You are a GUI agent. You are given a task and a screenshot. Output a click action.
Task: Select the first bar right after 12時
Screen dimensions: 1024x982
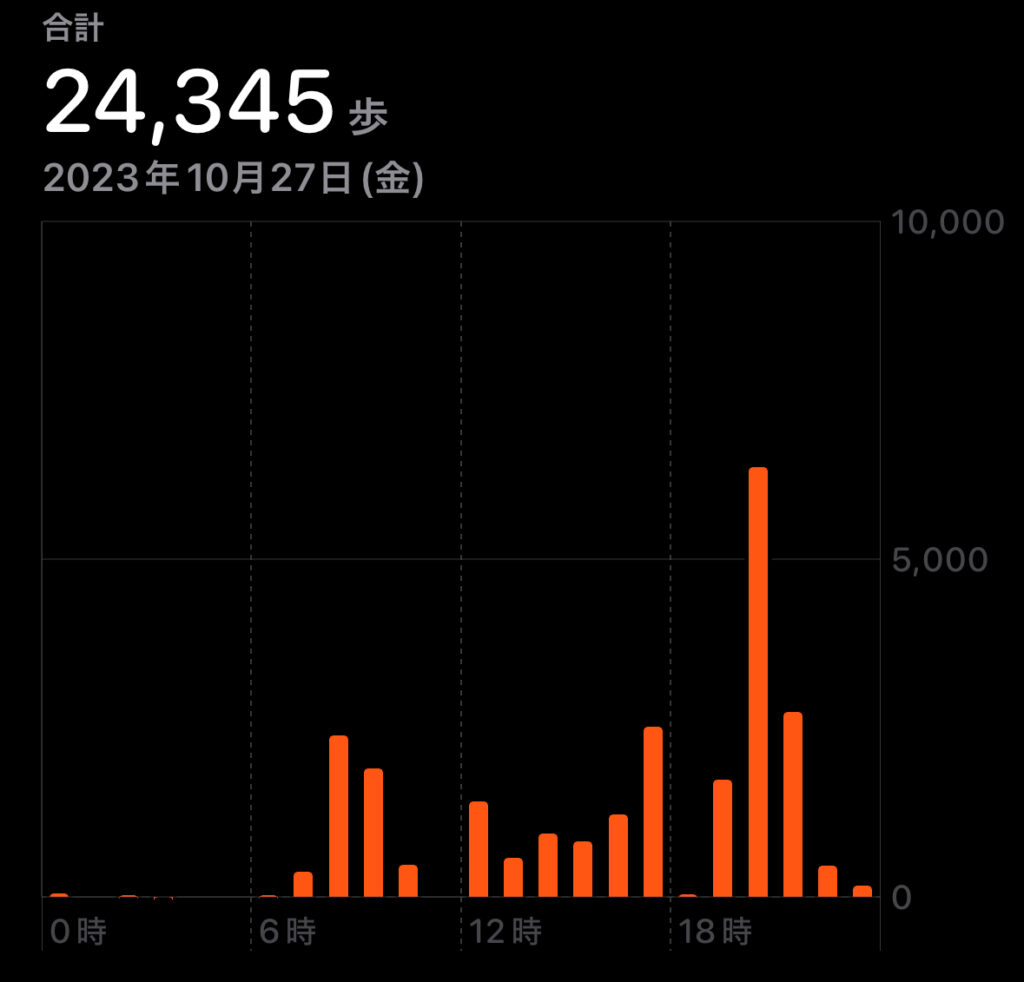click(x=478, y=849)
